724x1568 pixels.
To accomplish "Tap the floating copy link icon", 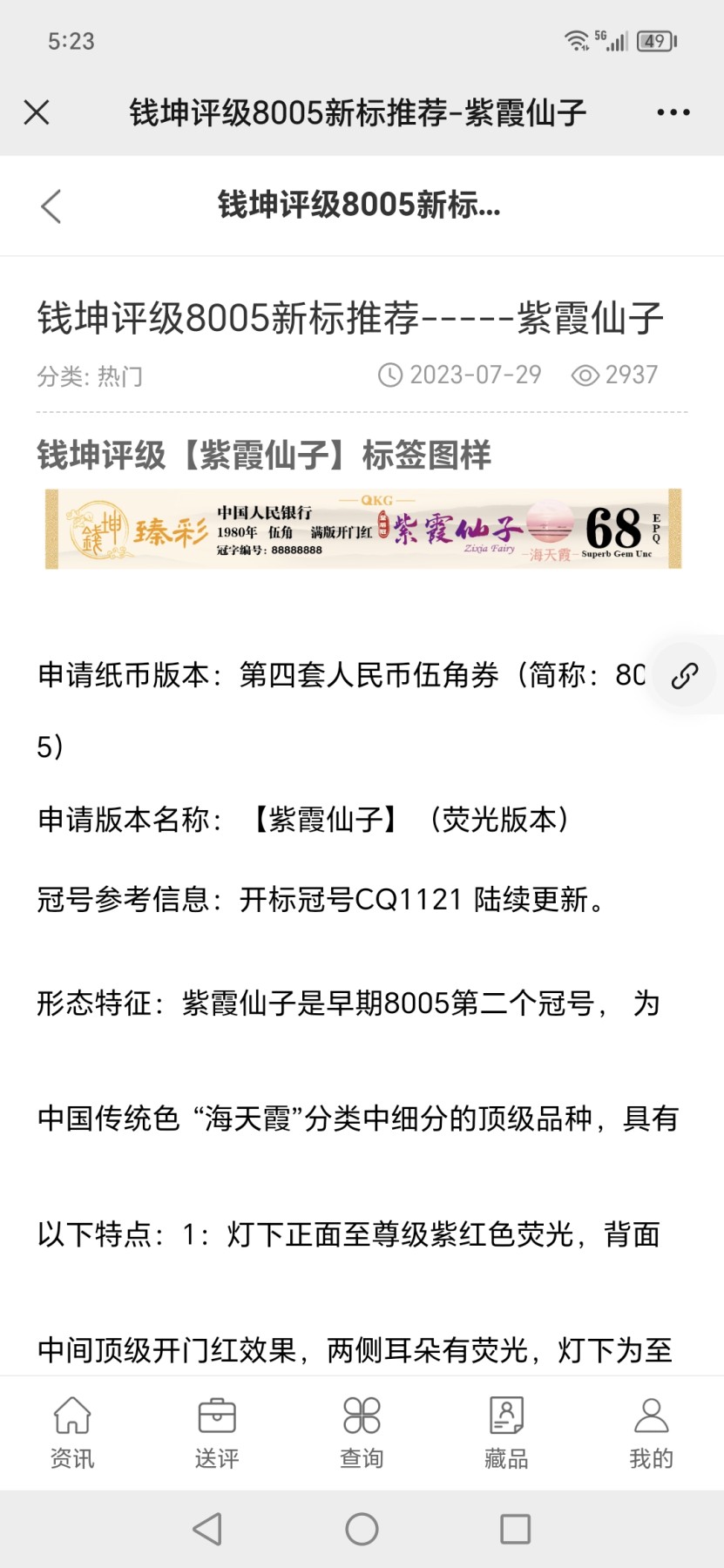I will pyautogui.click(x=685, y=675).
